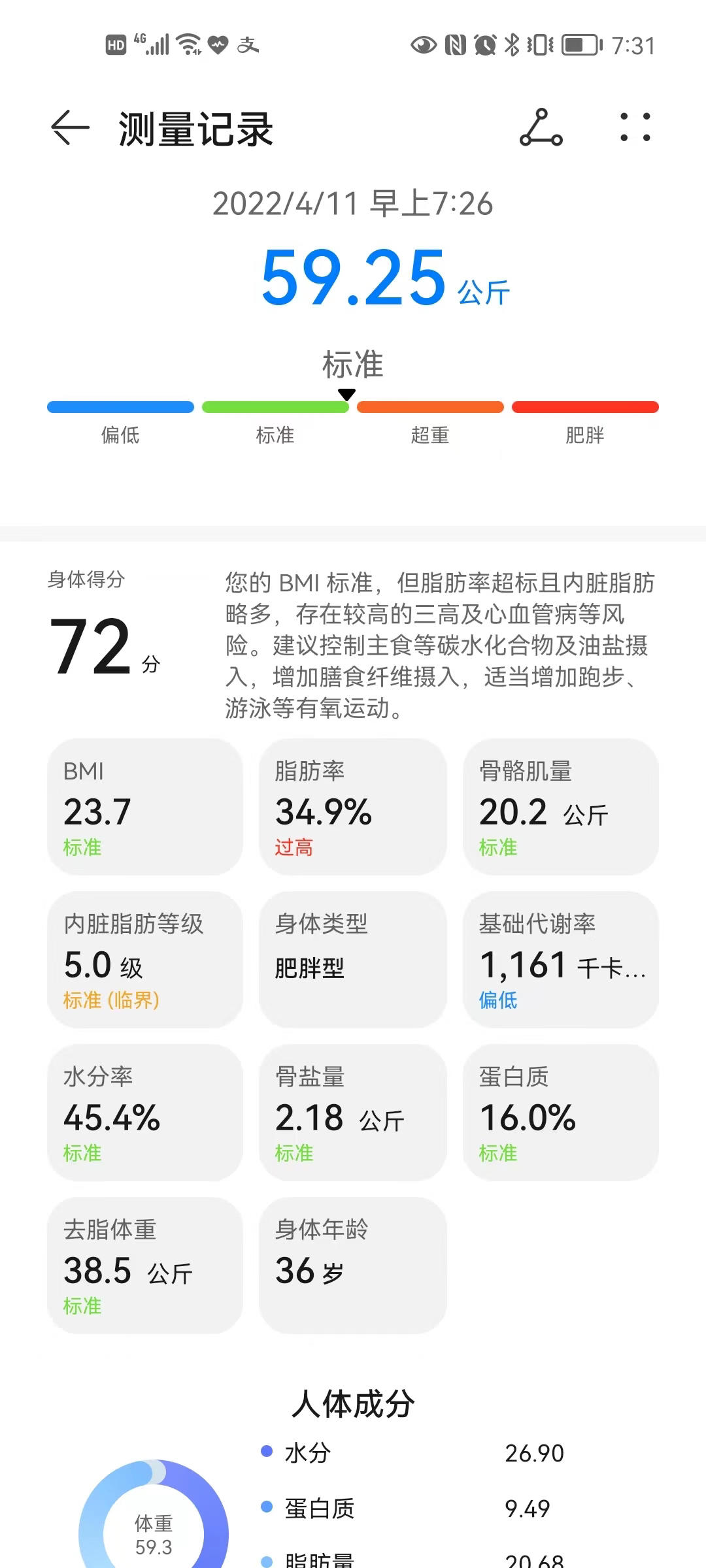Go back from 测量记录 page
The width and height of the screenshot is (706, 1568).
(x=70, y=127)
